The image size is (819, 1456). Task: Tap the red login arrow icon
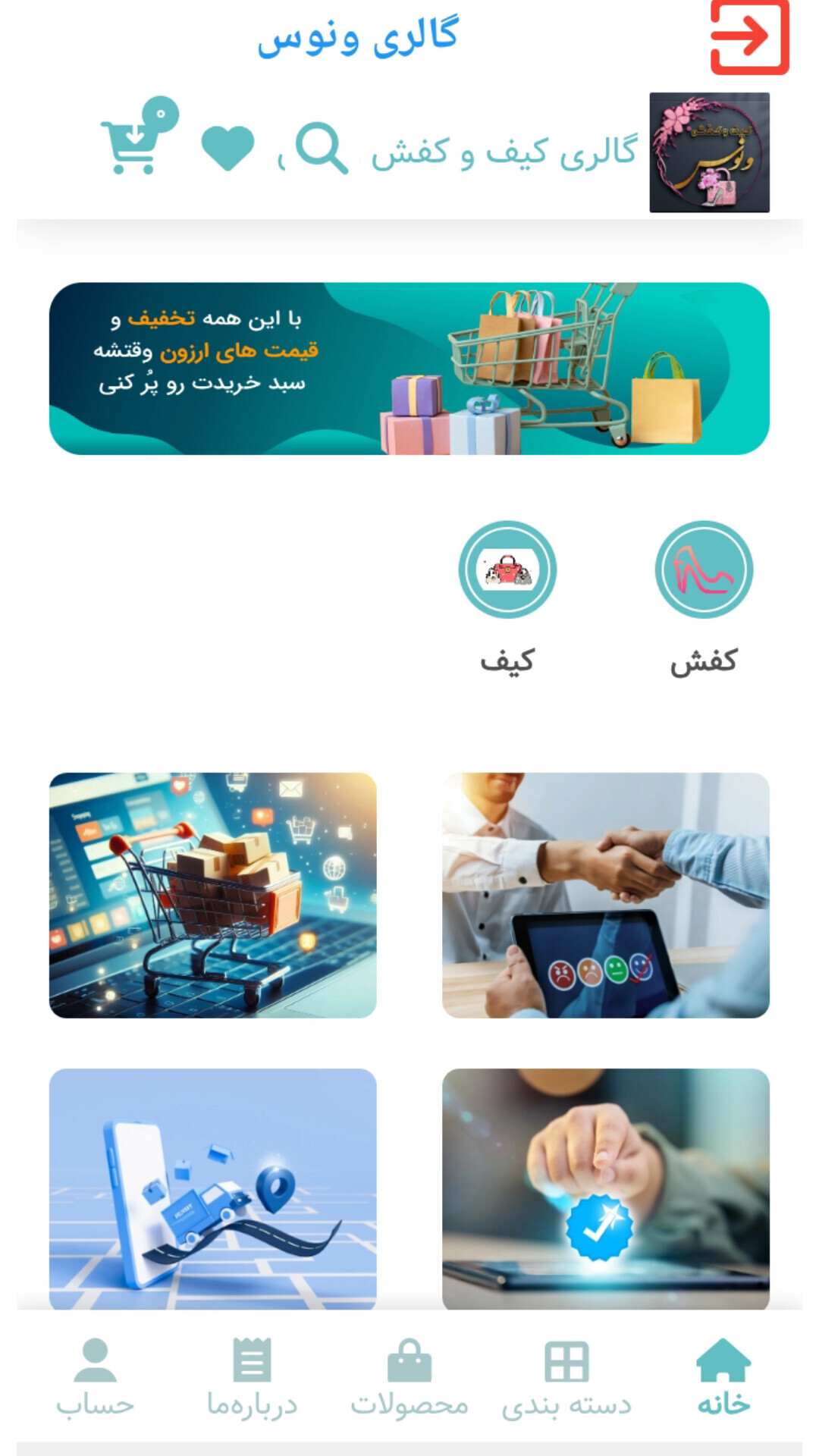[749, 36]
